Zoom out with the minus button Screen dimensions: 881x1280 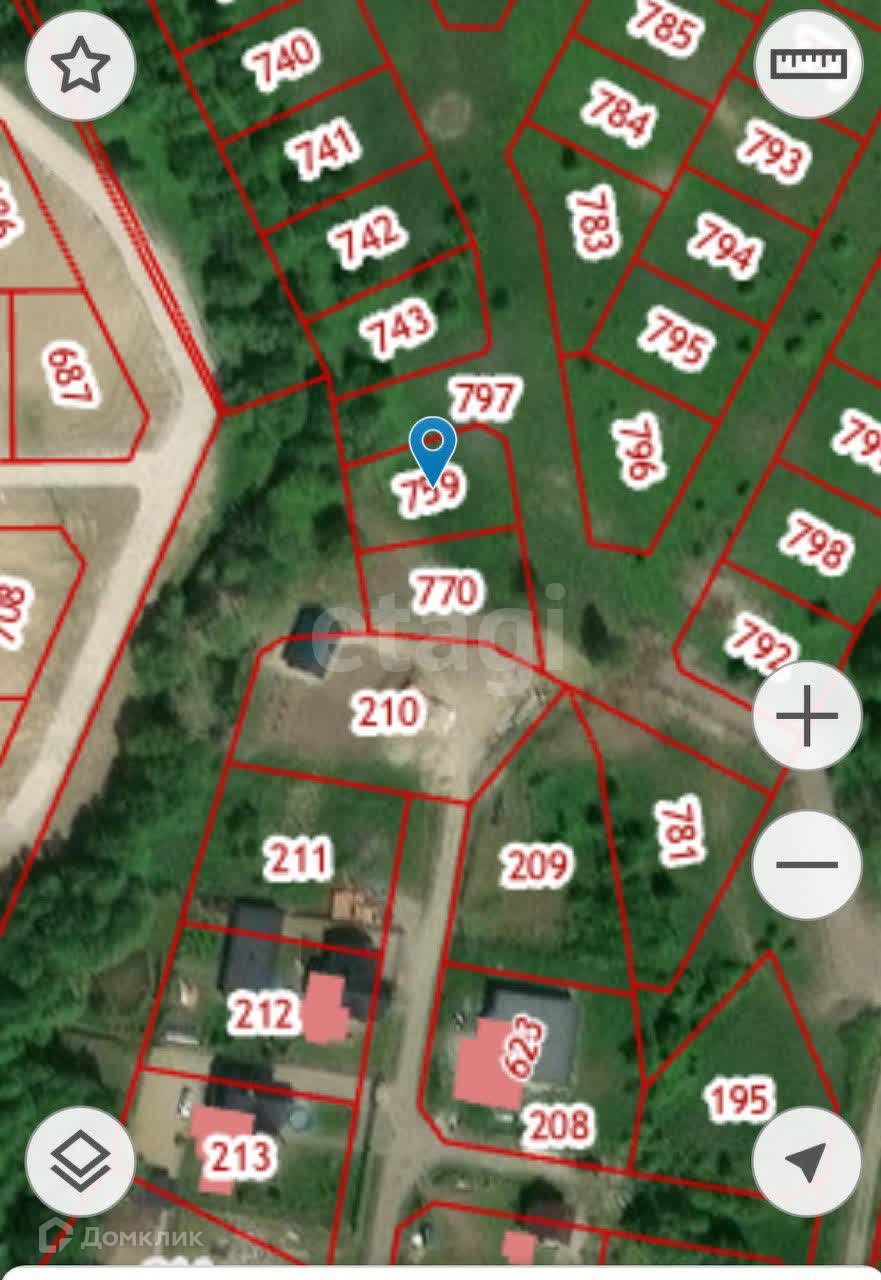click(807, 865)
